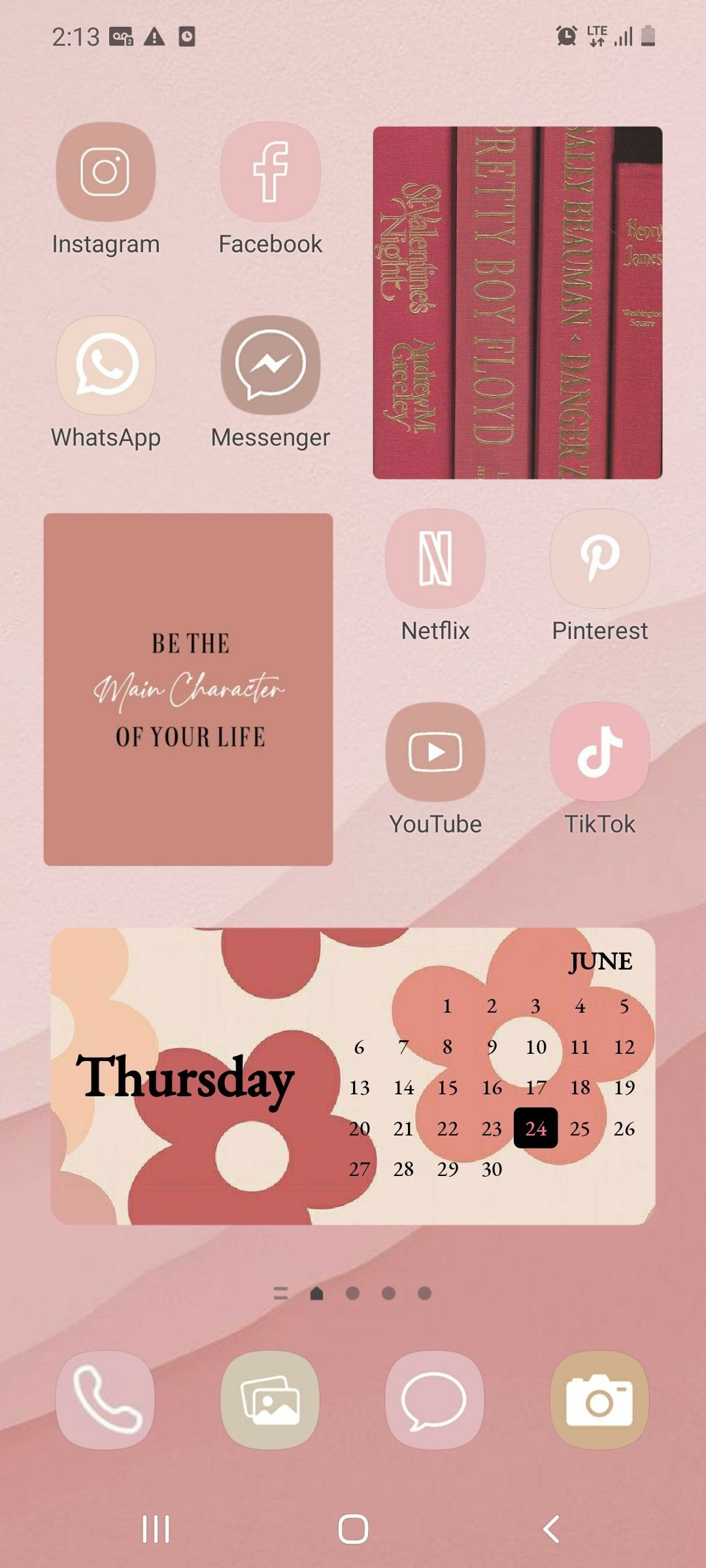The image size is (706, 1568).
Task: Tap the Main Character quote widget
Action: (x=188, y=689)
